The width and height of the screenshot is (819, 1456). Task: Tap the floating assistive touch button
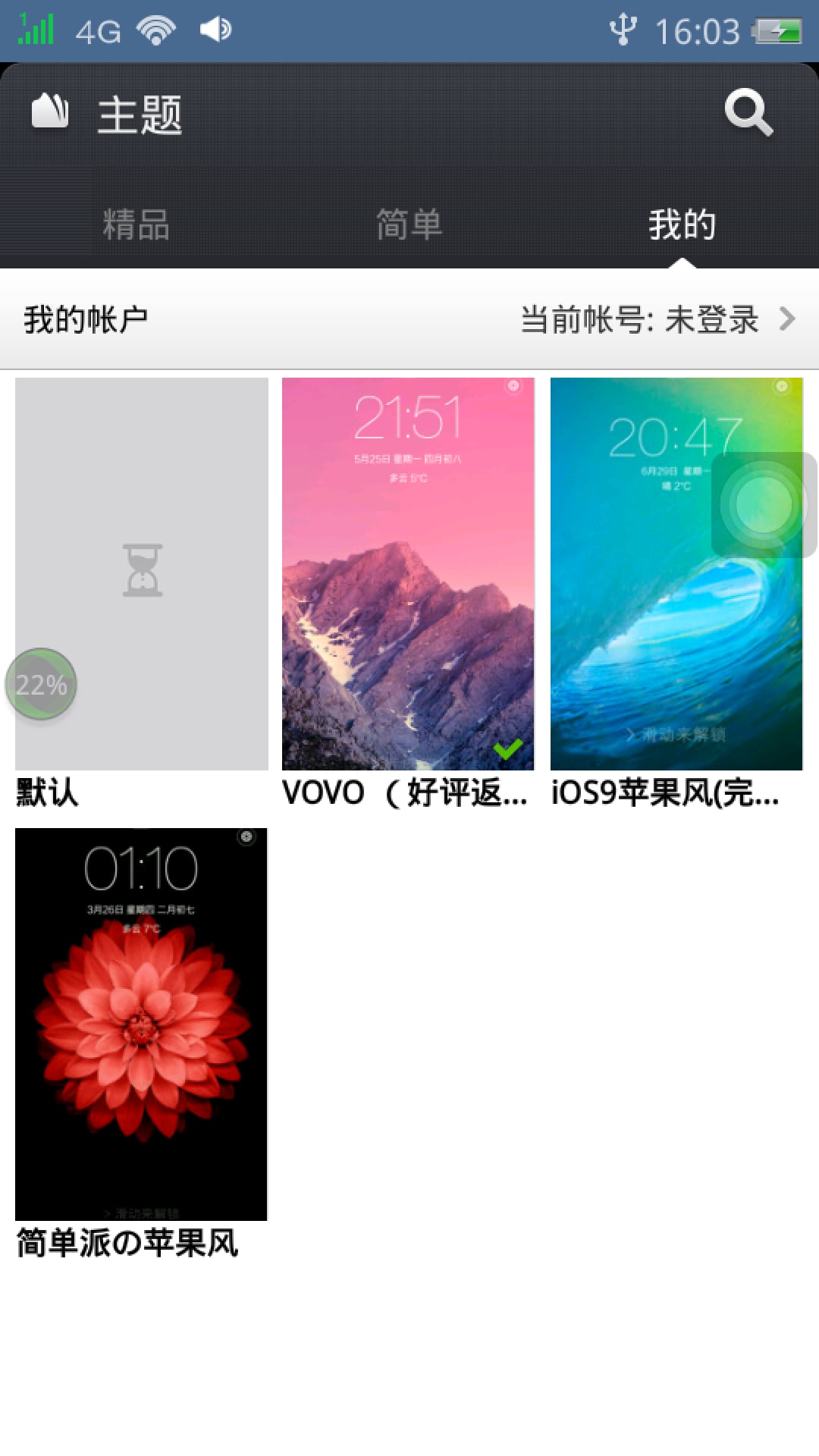pyautogui.click(x=764, y=505)
